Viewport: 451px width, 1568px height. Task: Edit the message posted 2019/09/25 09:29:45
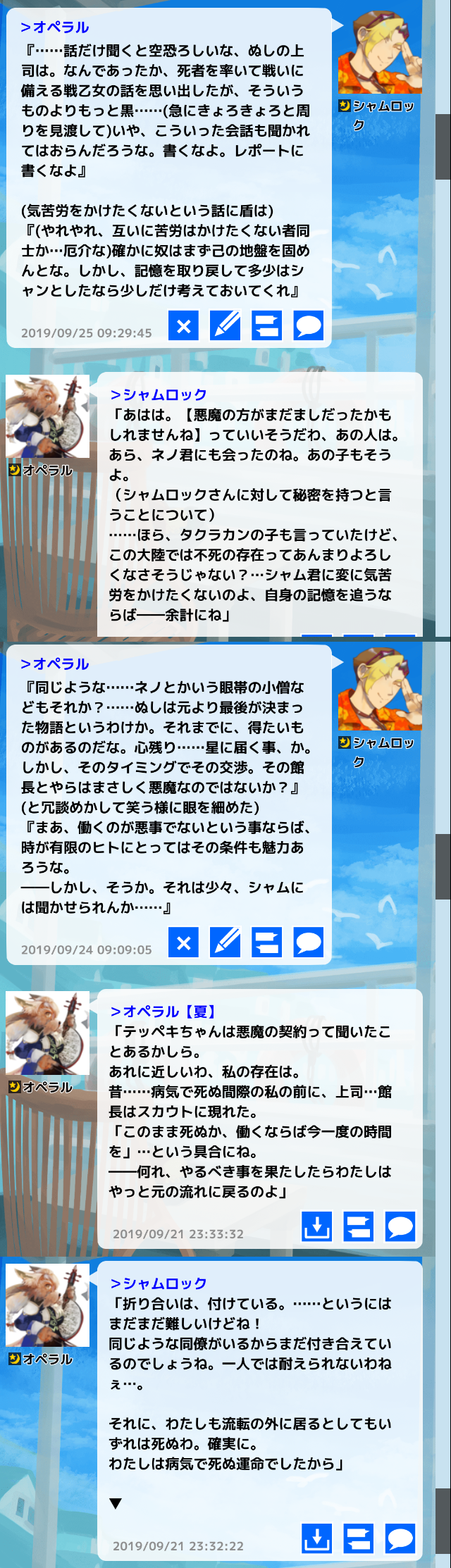tap(225, 325)
